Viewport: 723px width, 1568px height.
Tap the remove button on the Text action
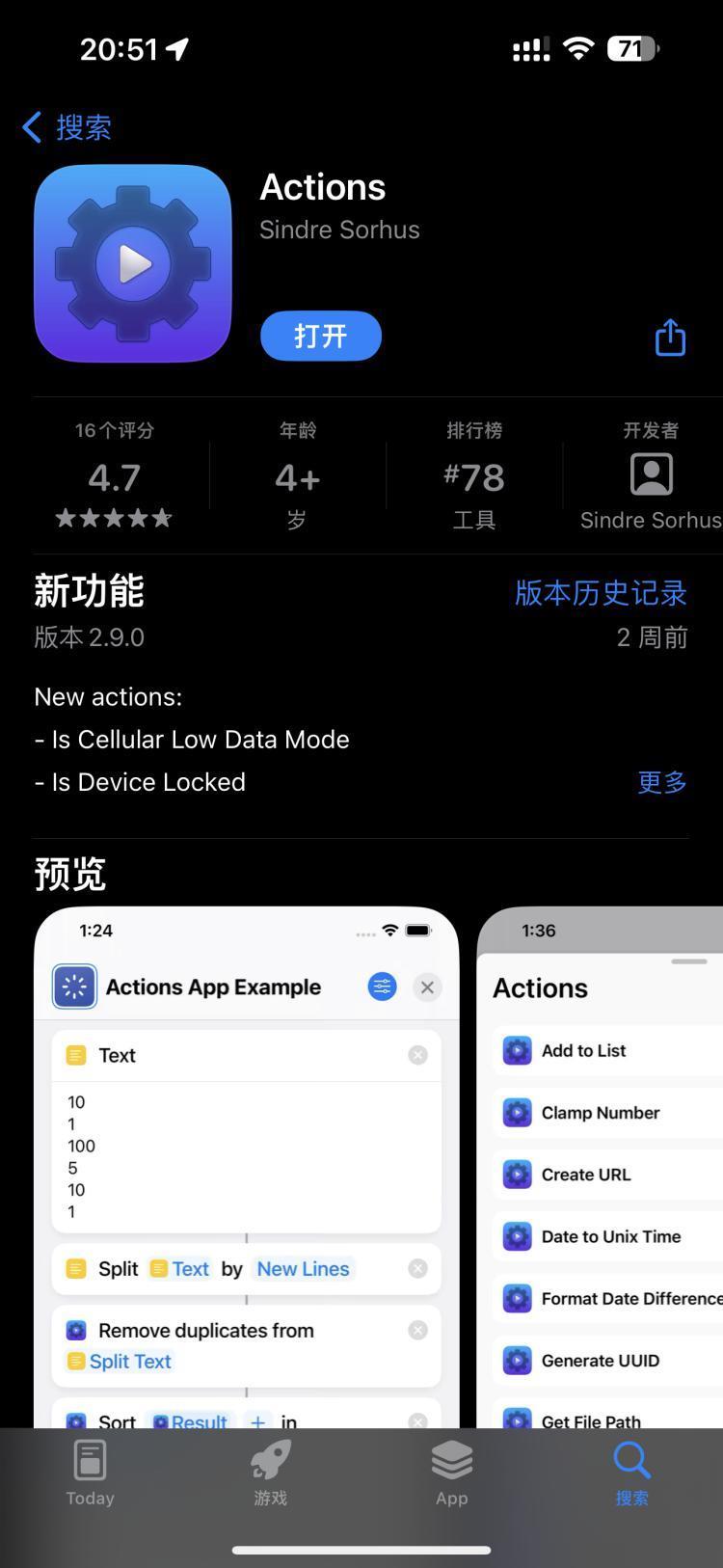coord(417,1054)
